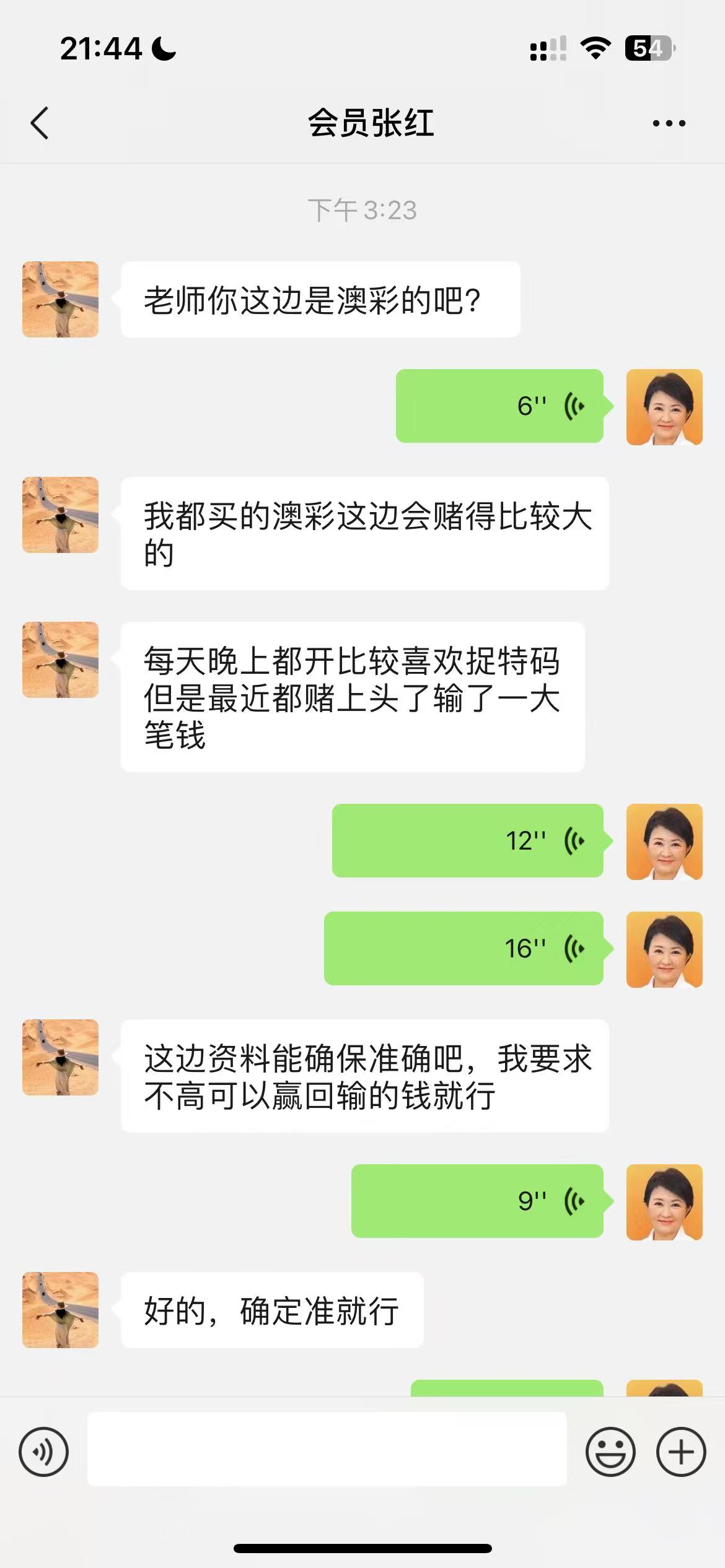Open the chat info overflow menu
This screenshot has height=1568, width=725.
[669, 123]
